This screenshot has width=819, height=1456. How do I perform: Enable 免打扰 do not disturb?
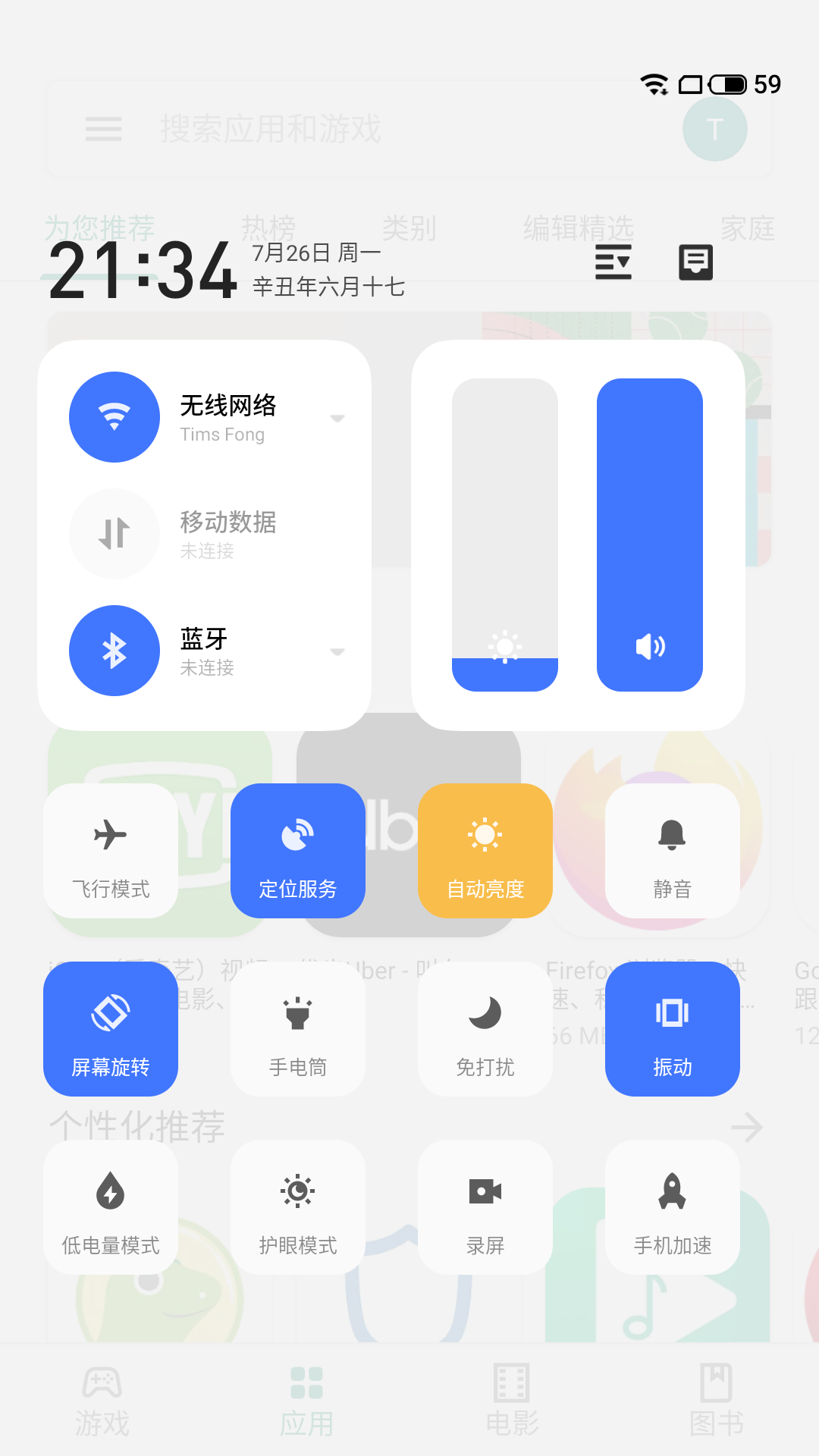coord(485,1029)
